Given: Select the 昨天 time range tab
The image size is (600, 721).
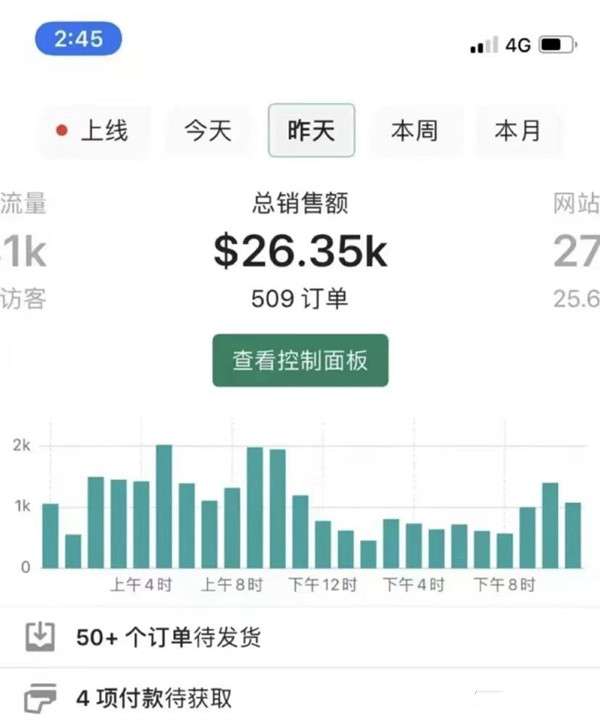Looking at the screenshot, I should pyautogui.click(x=311, y=131).
